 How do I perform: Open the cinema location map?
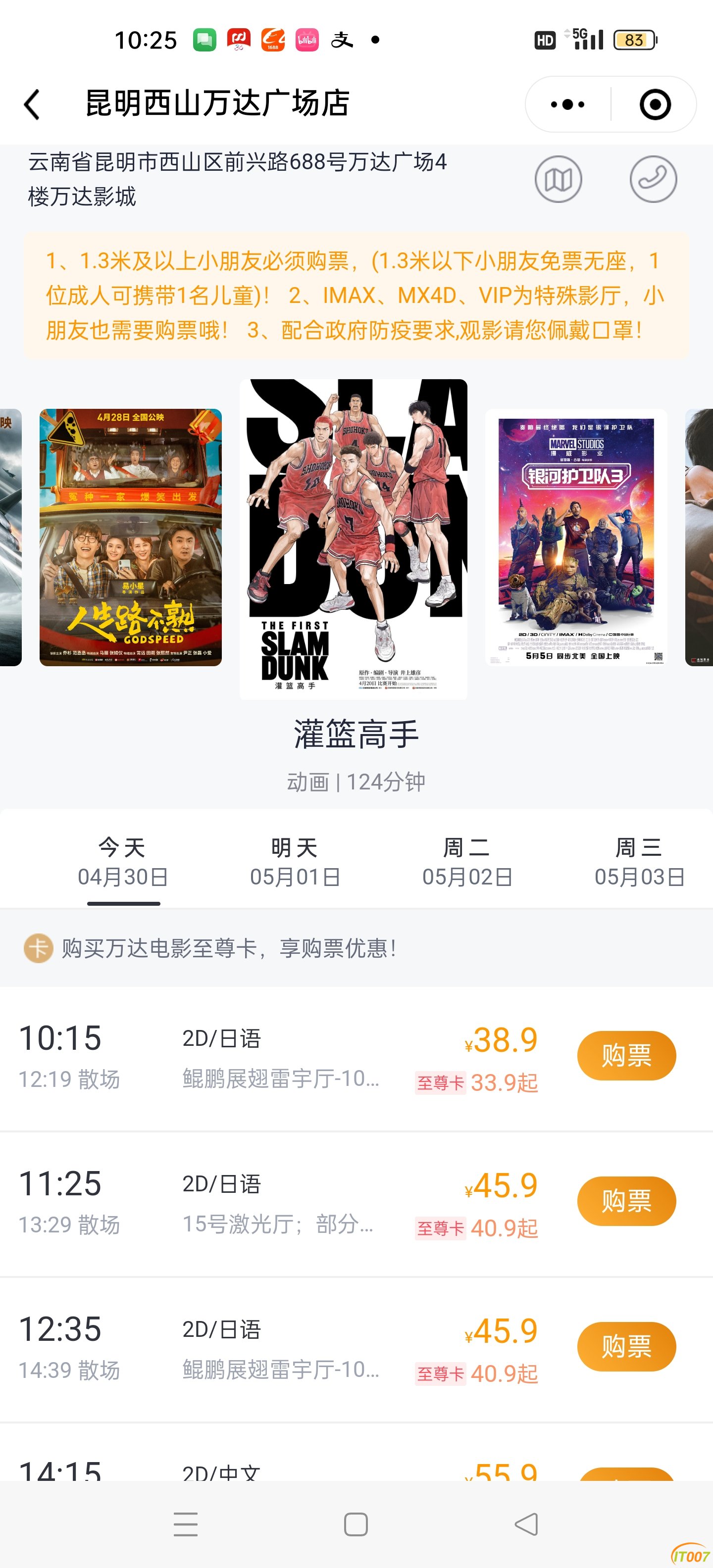coord(558,180)
